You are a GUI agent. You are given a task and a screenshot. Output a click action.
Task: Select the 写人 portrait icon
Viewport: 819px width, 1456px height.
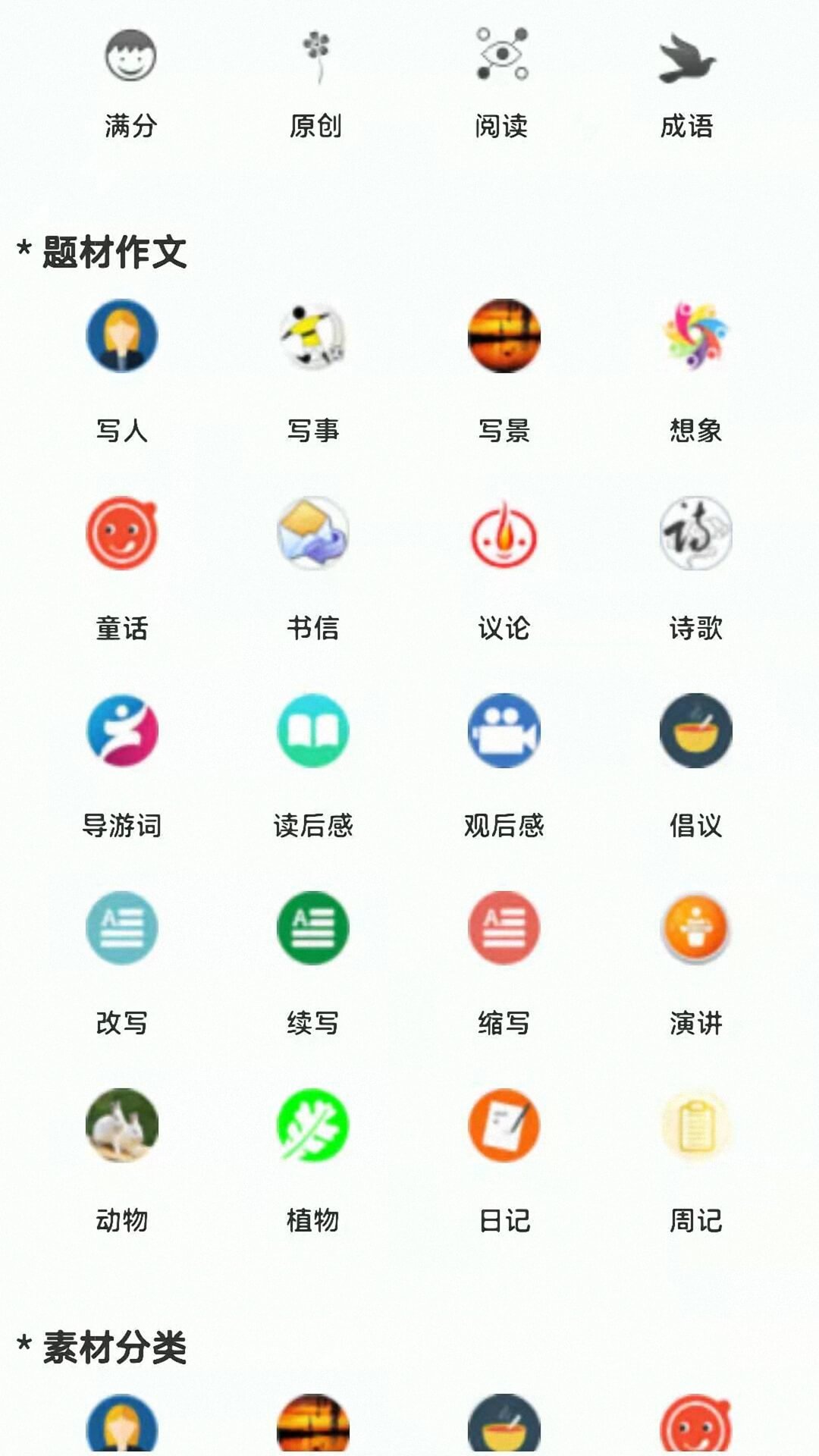pyautogui.click(x=121, y=336)
